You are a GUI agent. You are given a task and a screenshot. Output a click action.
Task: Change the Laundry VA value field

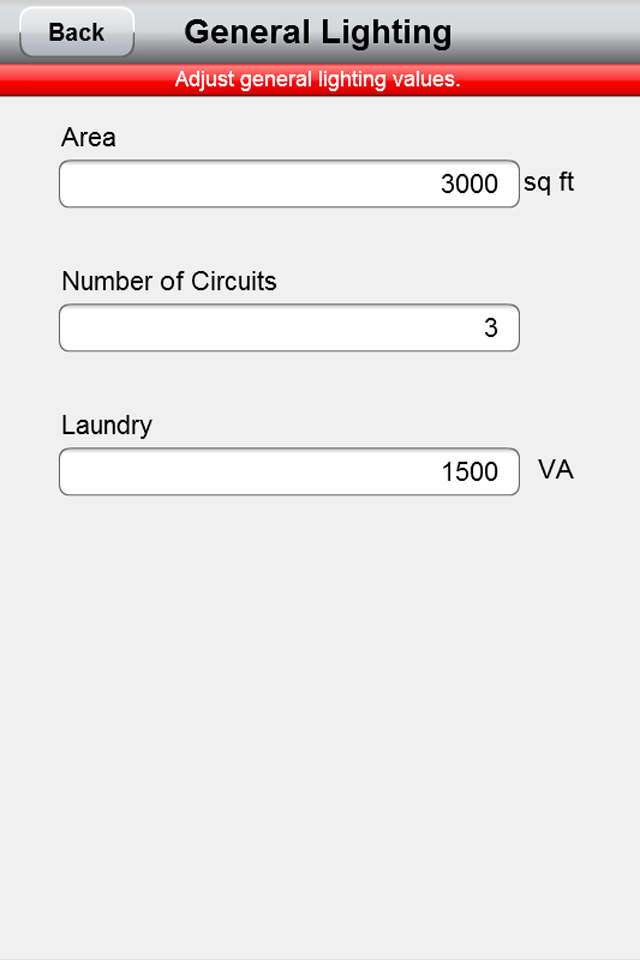[x=289, y=472]
